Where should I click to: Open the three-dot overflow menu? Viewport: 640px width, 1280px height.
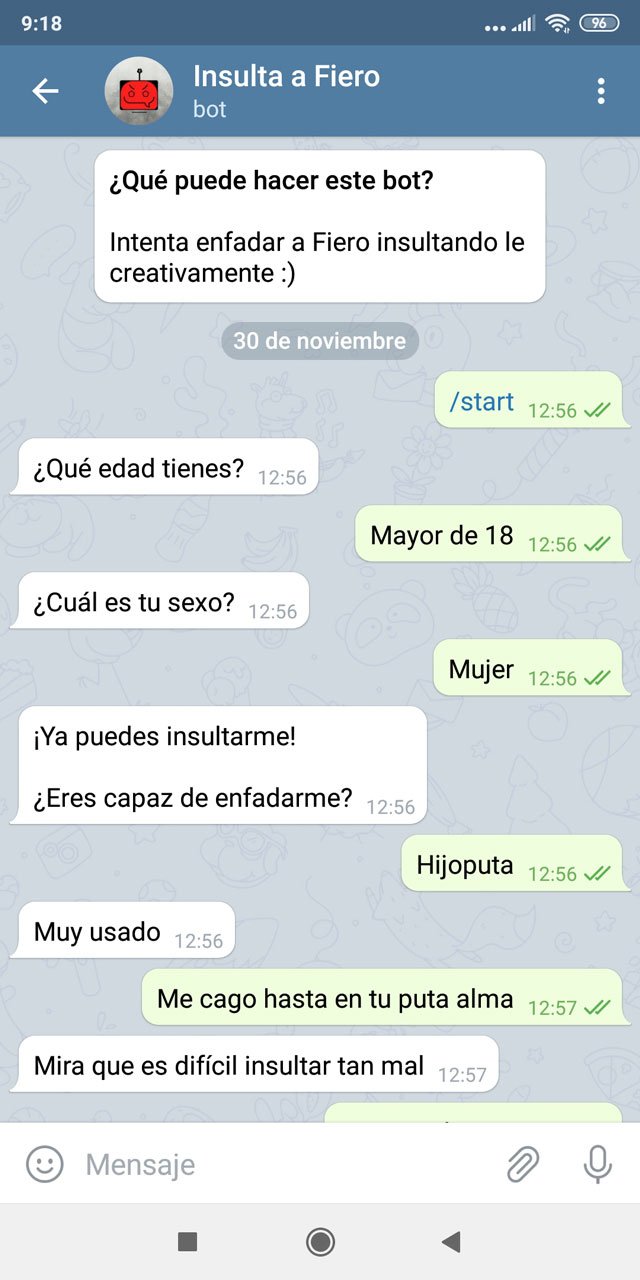600,91
